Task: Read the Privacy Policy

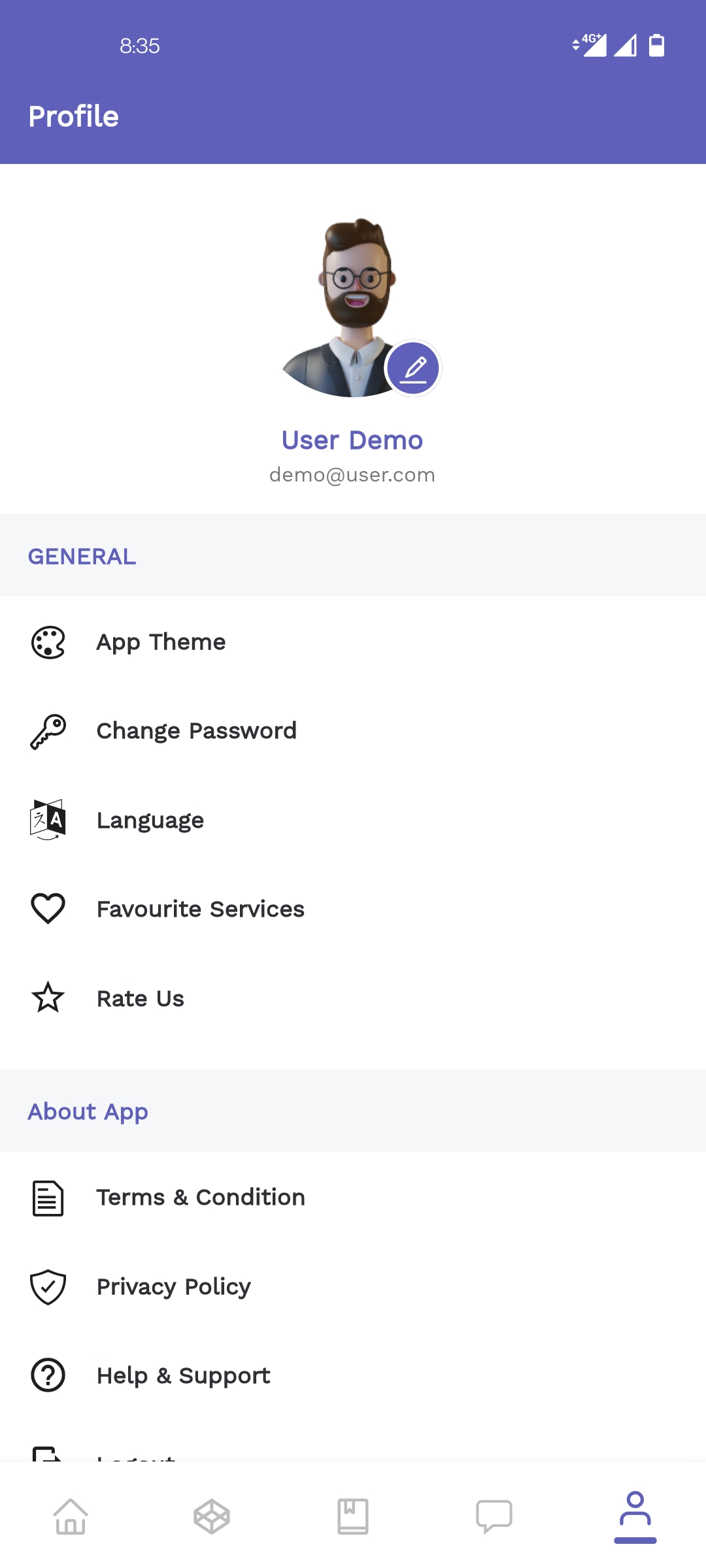Action: pyautogui.click(x=173, y=1286)
